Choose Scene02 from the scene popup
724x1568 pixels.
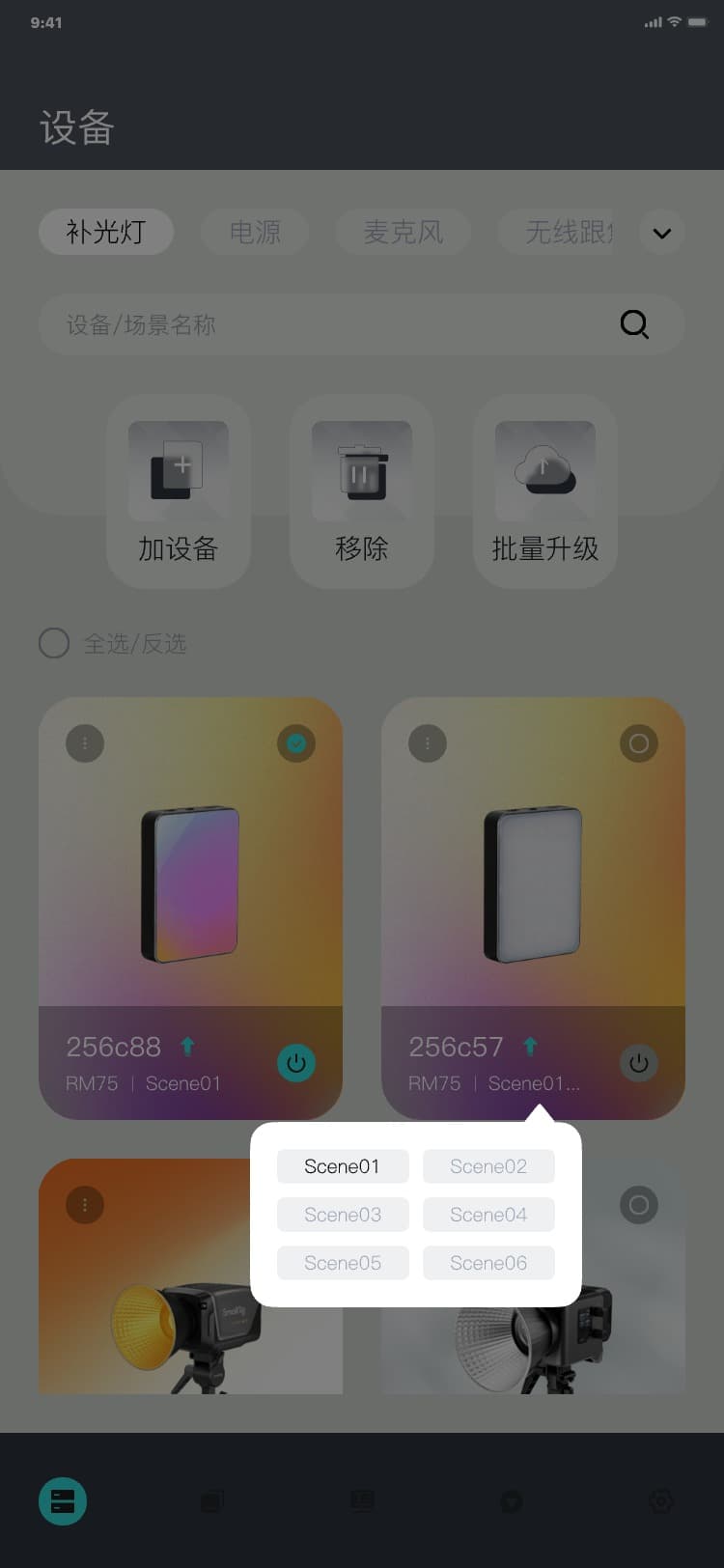488,1166
